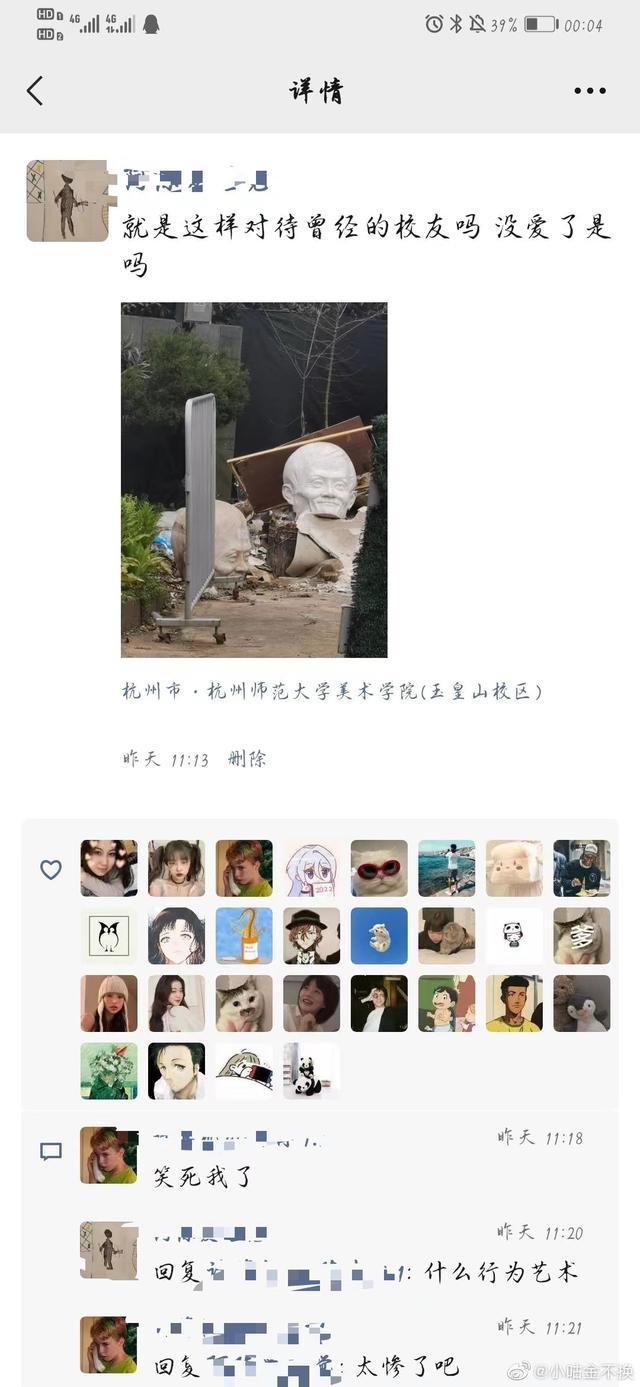
Task: Open the red sunglasses cat liker's avatar
Action: pyautogui.click(x=379, y=868)
